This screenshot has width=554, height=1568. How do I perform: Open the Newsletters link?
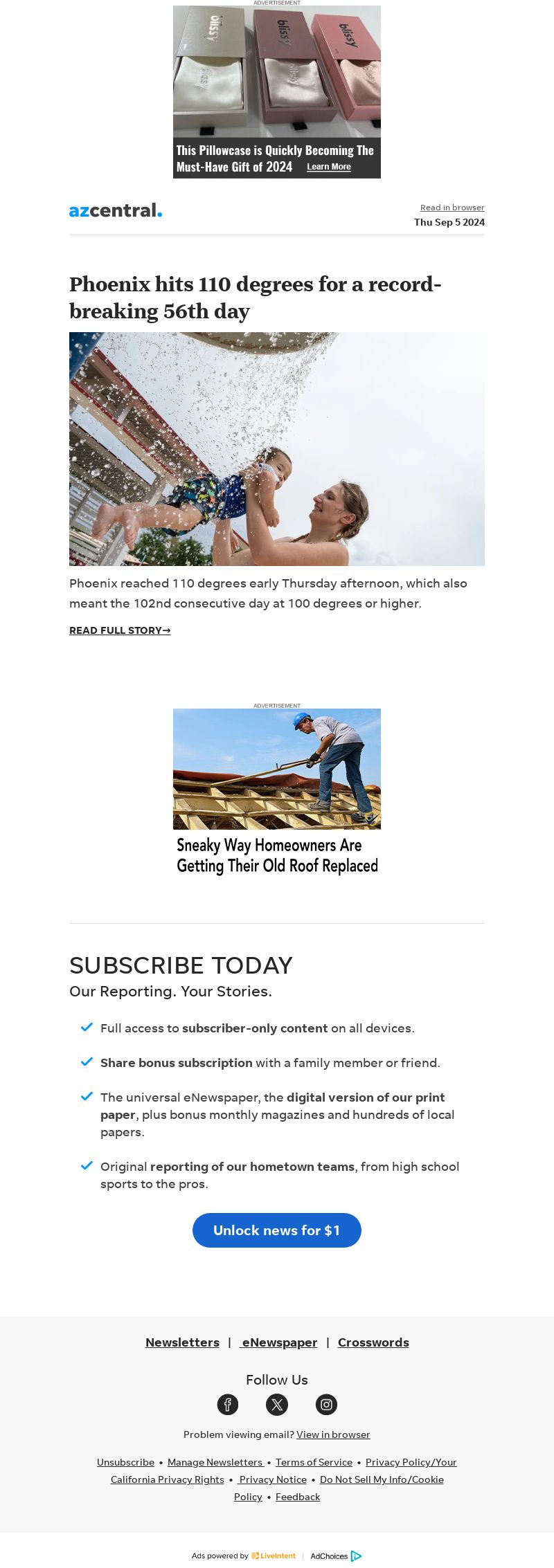pyautogui.click(x=182, y=1342)
